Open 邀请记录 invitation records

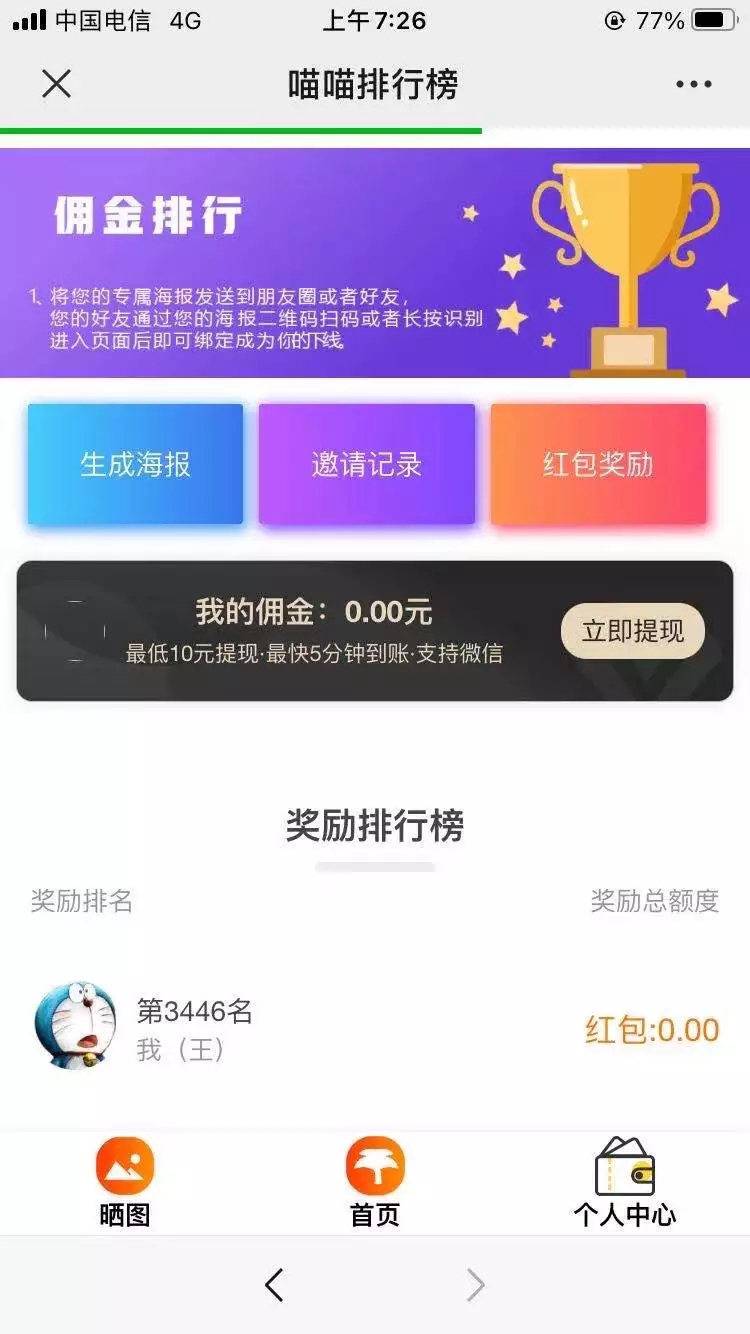coord(367,464)
